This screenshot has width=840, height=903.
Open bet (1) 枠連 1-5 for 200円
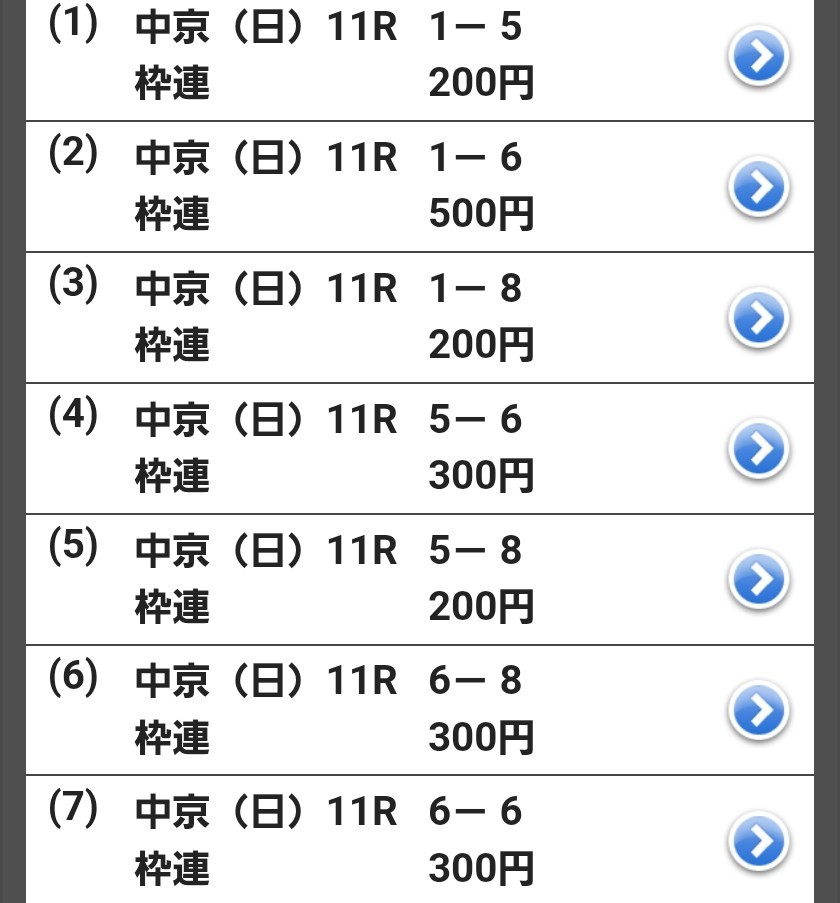[x=758, y=57]
